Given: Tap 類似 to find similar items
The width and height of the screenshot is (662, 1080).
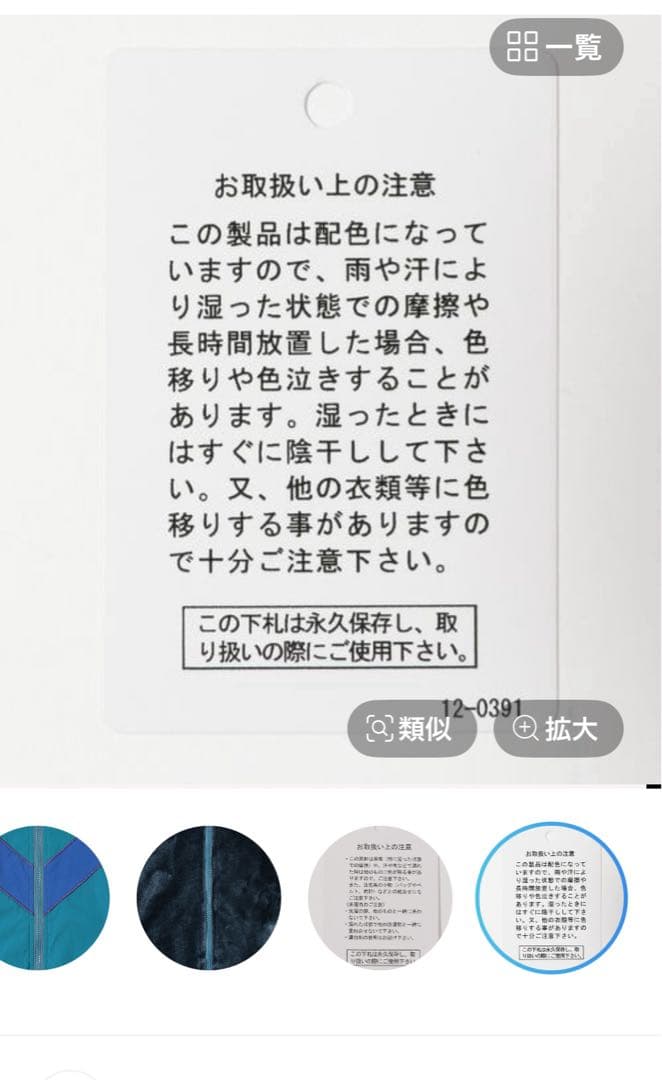Looking at the screenshot, I should (411, 728).
